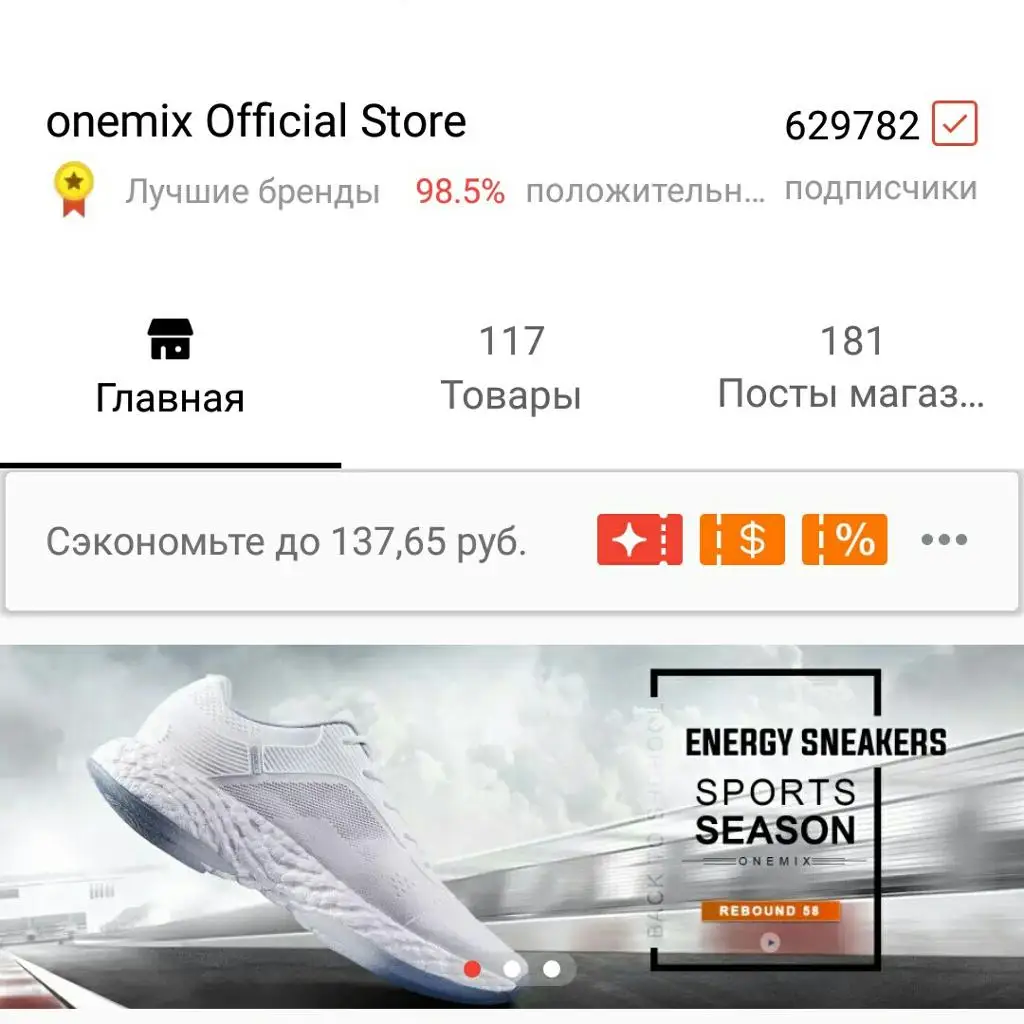1024x1024 pixels.
Task: Select the Главная tab
Action: point(170,369)
